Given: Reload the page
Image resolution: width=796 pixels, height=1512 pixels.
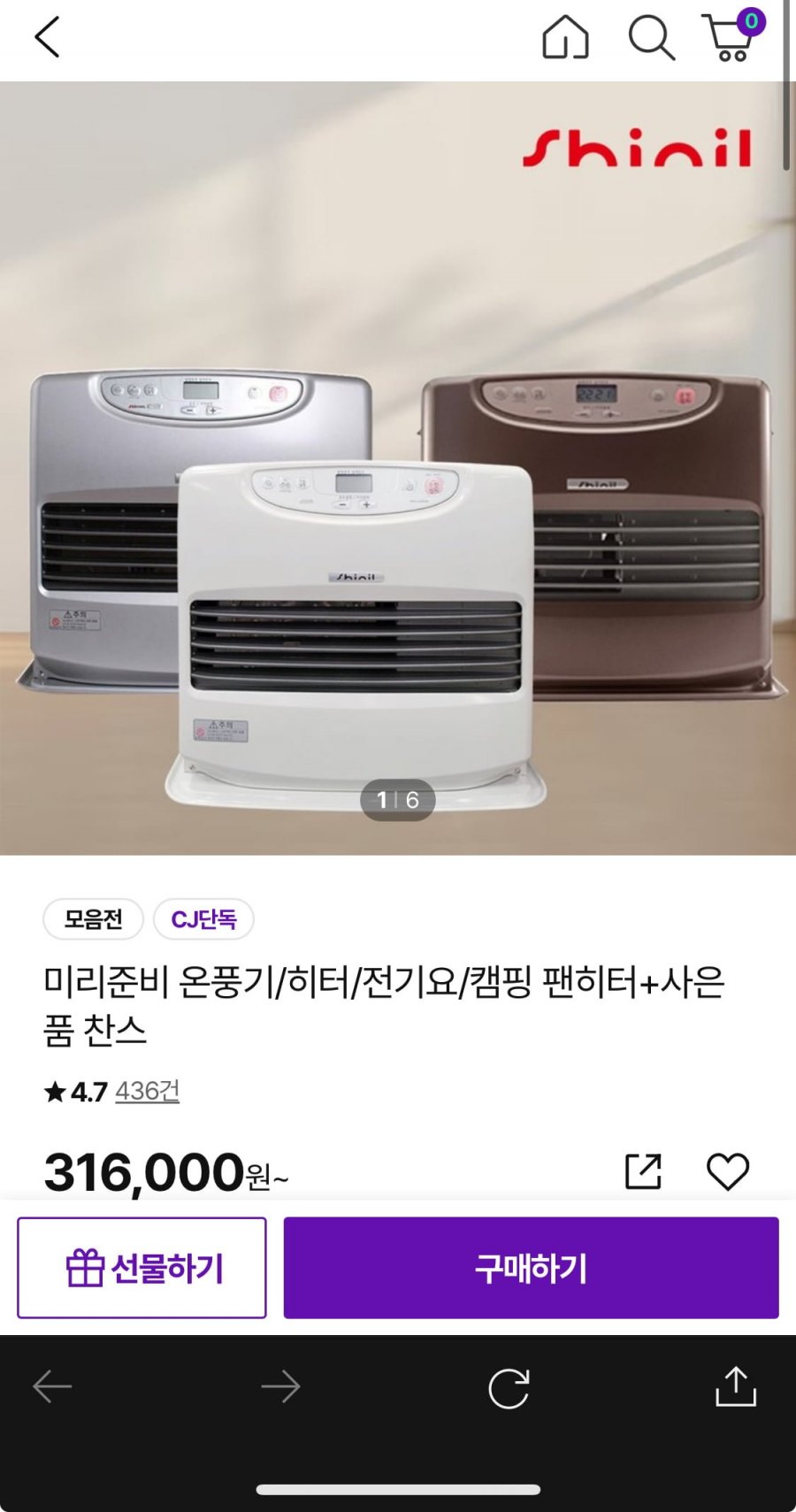Looking at the screenshot, I should point(509,1388).
